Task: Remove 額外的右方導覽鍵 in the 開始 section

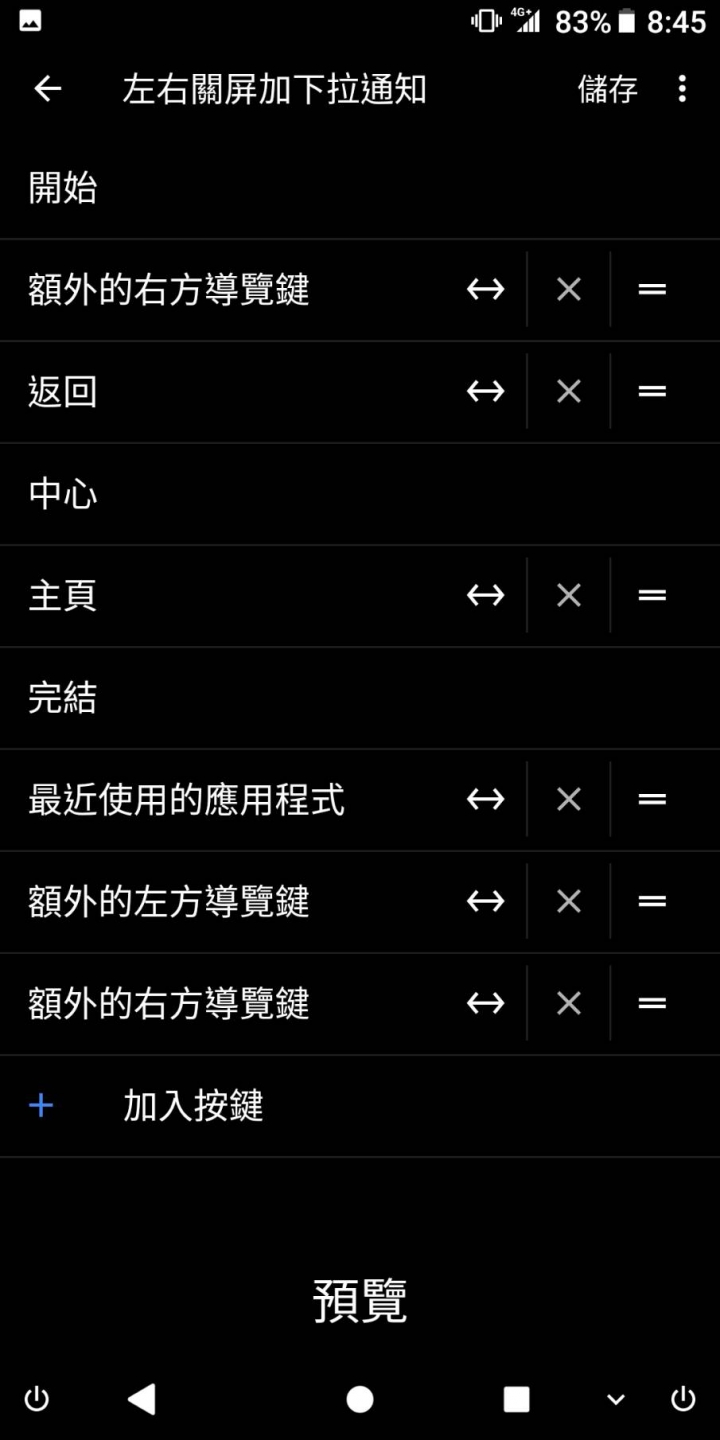Action: pos(569,290)
